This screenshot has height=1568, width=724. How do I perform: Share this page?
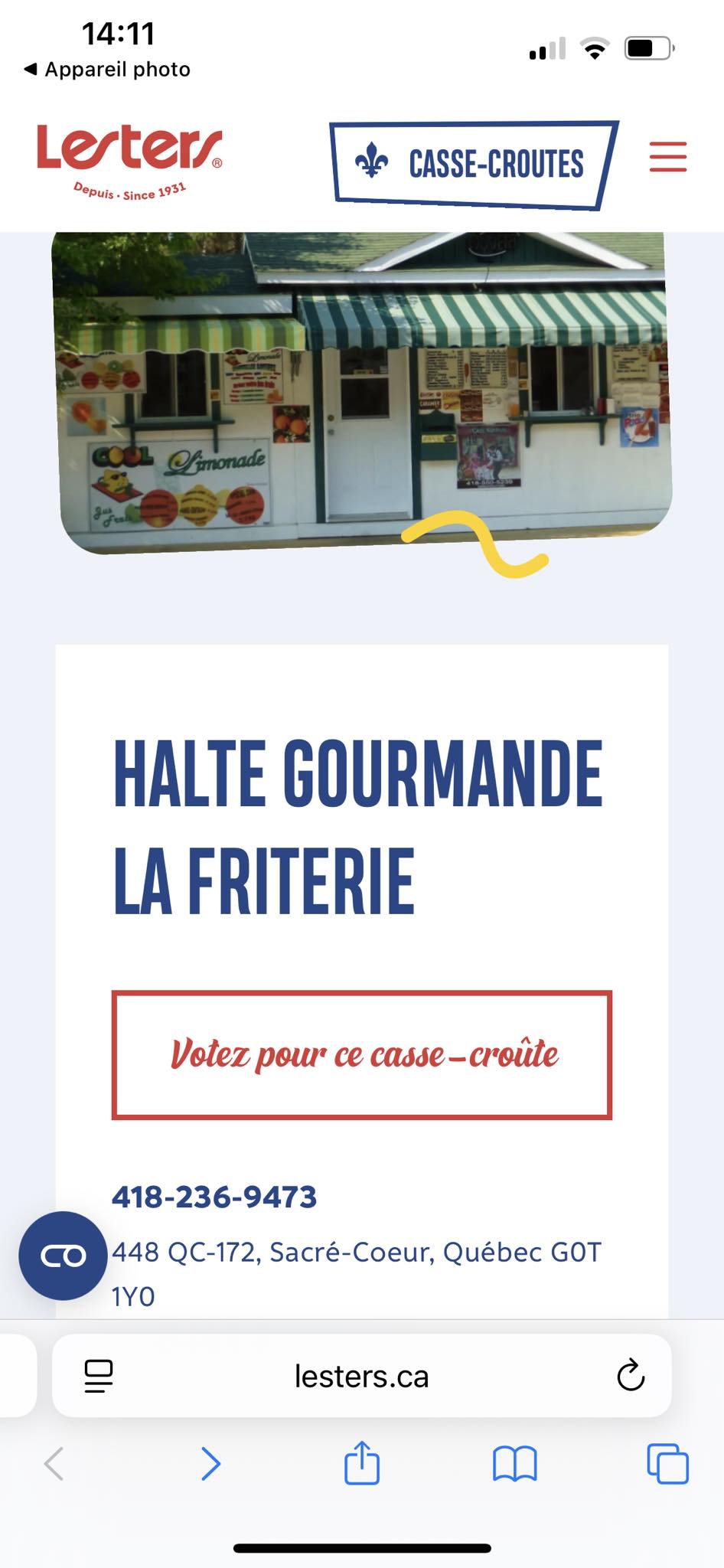click(362, 1462)
